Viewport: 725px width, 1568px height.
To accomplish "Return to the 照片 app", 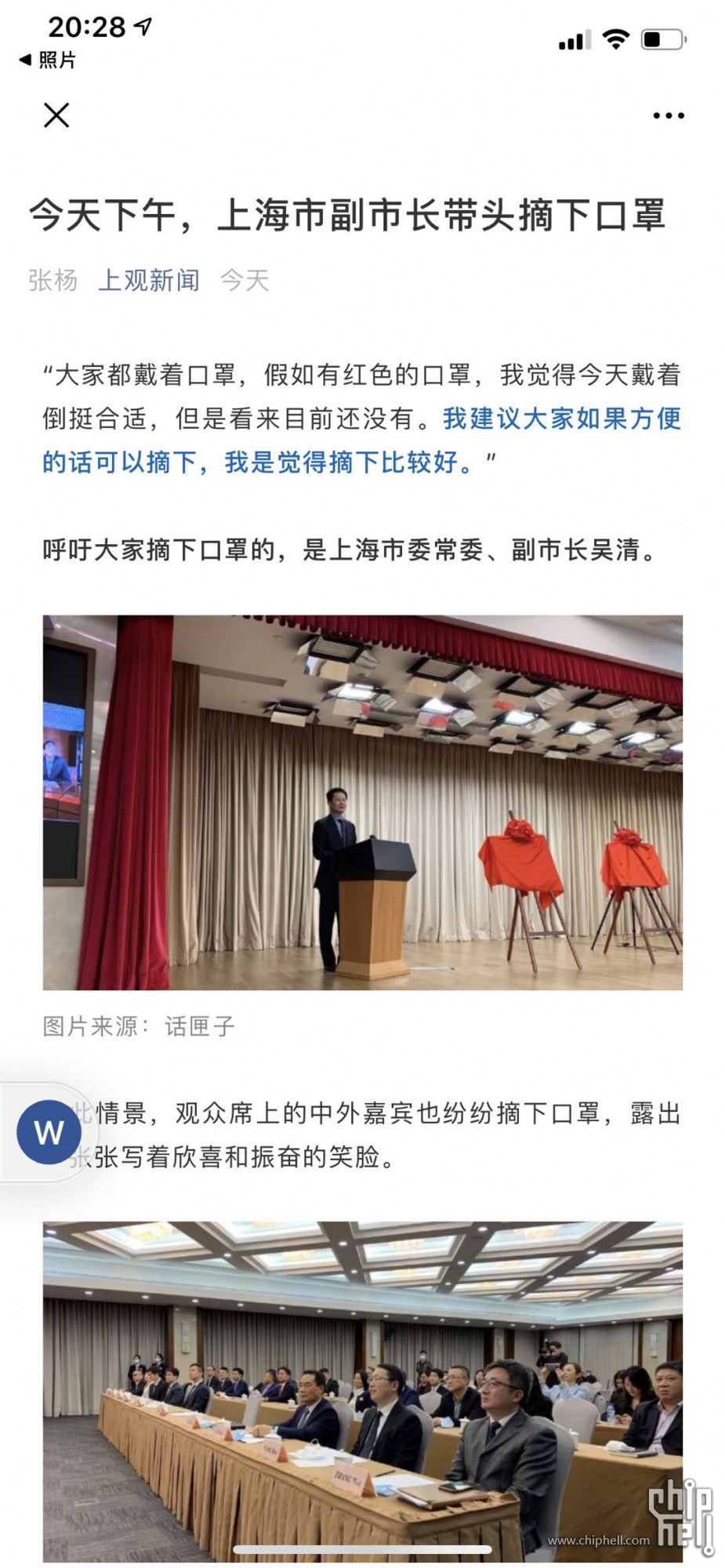I will [x=47, y=60].
